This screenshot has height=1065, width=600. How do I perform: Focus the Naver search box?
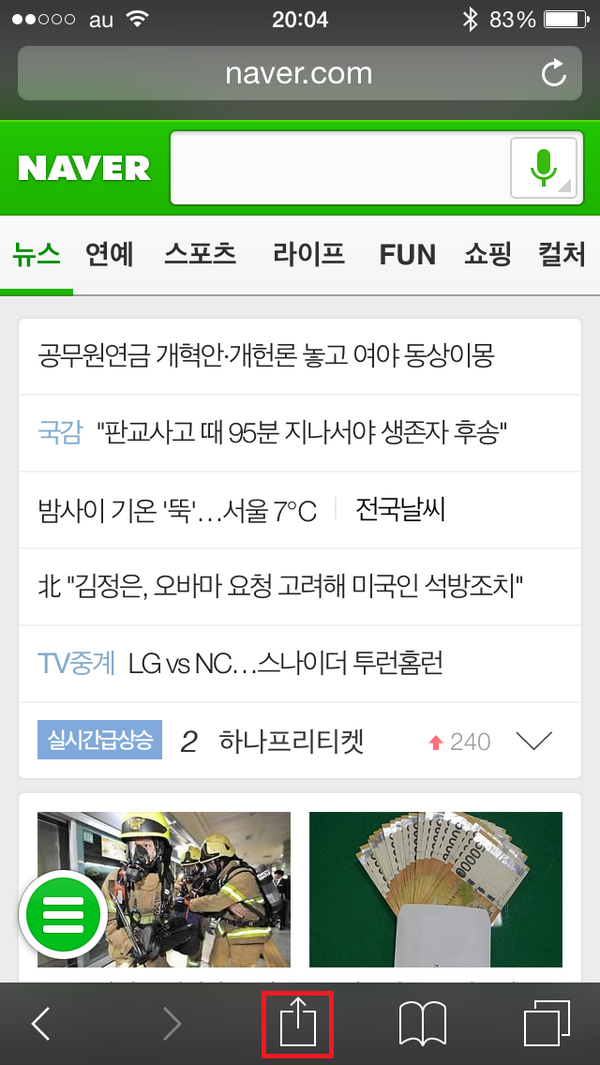coord(338,168)
